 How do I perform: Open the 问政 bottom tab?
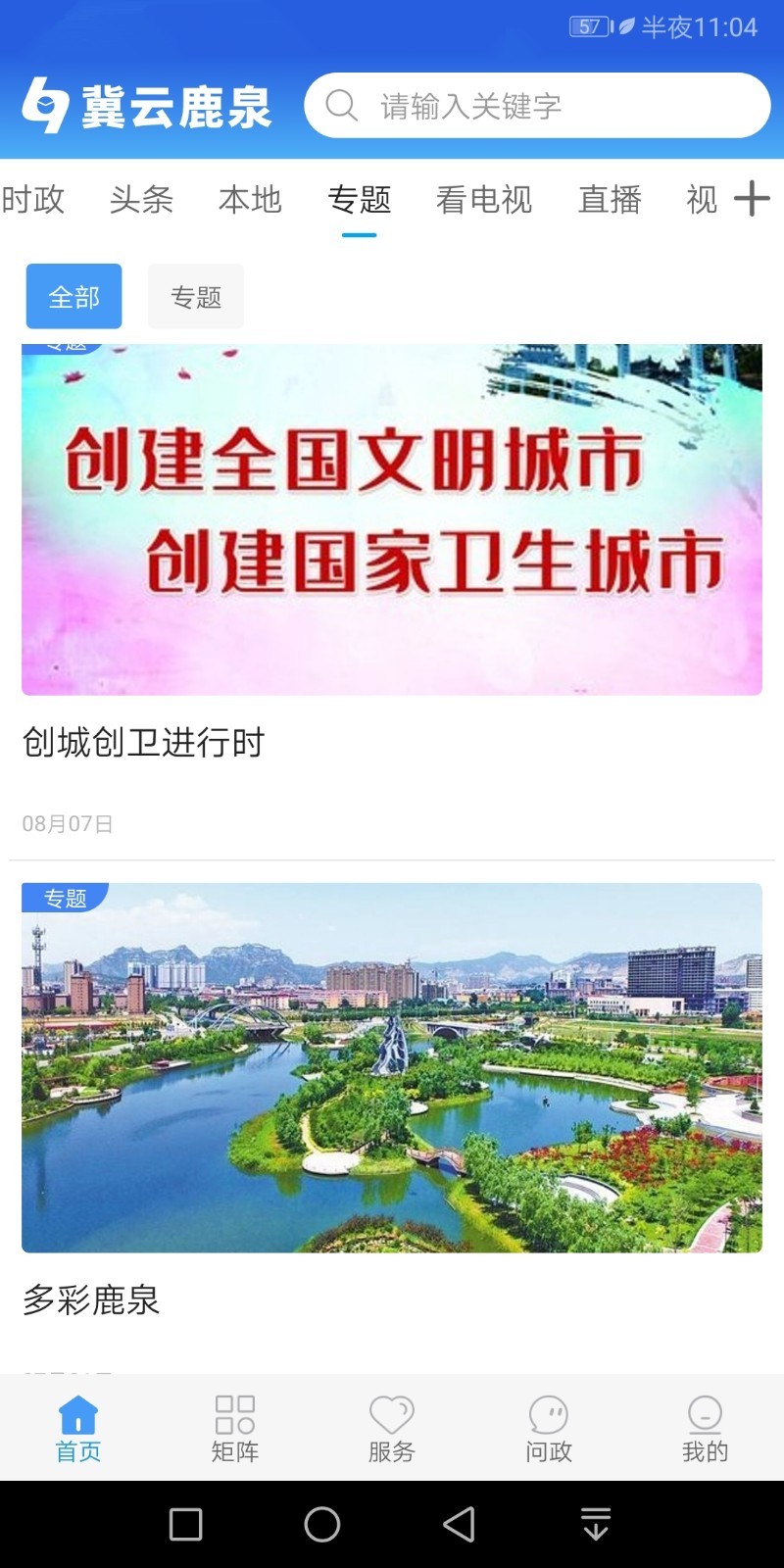click(x=549, y=1429)
